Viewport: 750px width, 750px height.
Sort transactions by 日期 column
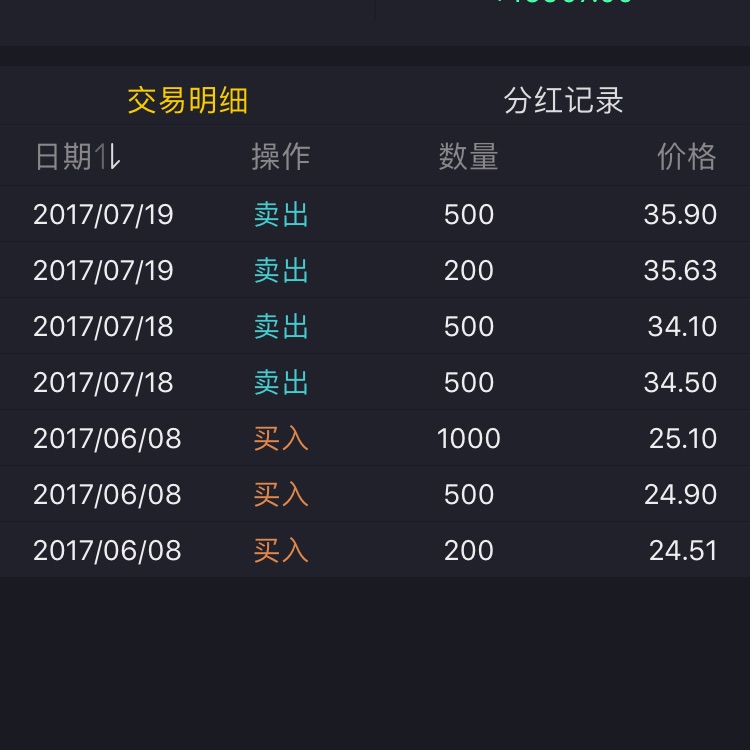point(77,157)
